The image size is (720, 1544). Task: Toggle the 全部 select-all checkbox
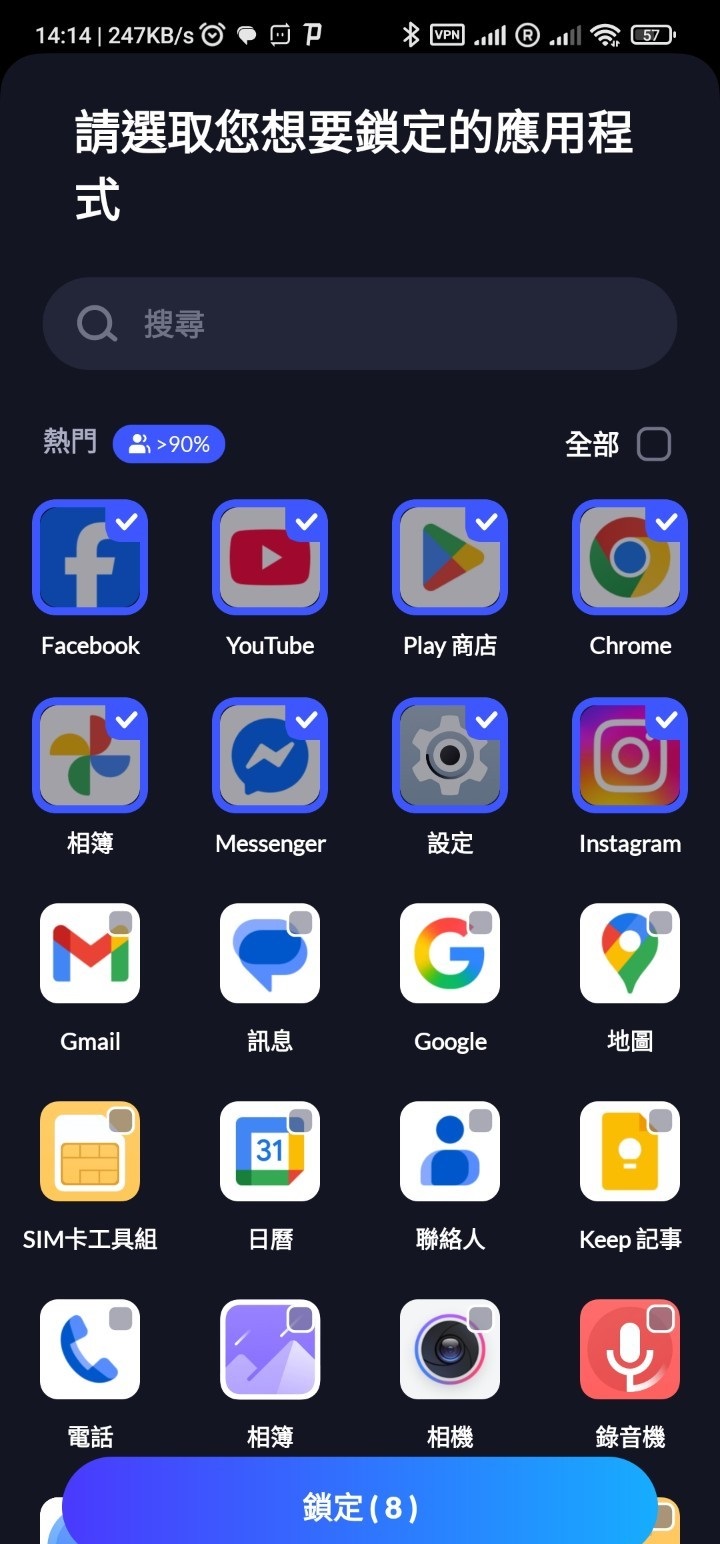point(654,444)
